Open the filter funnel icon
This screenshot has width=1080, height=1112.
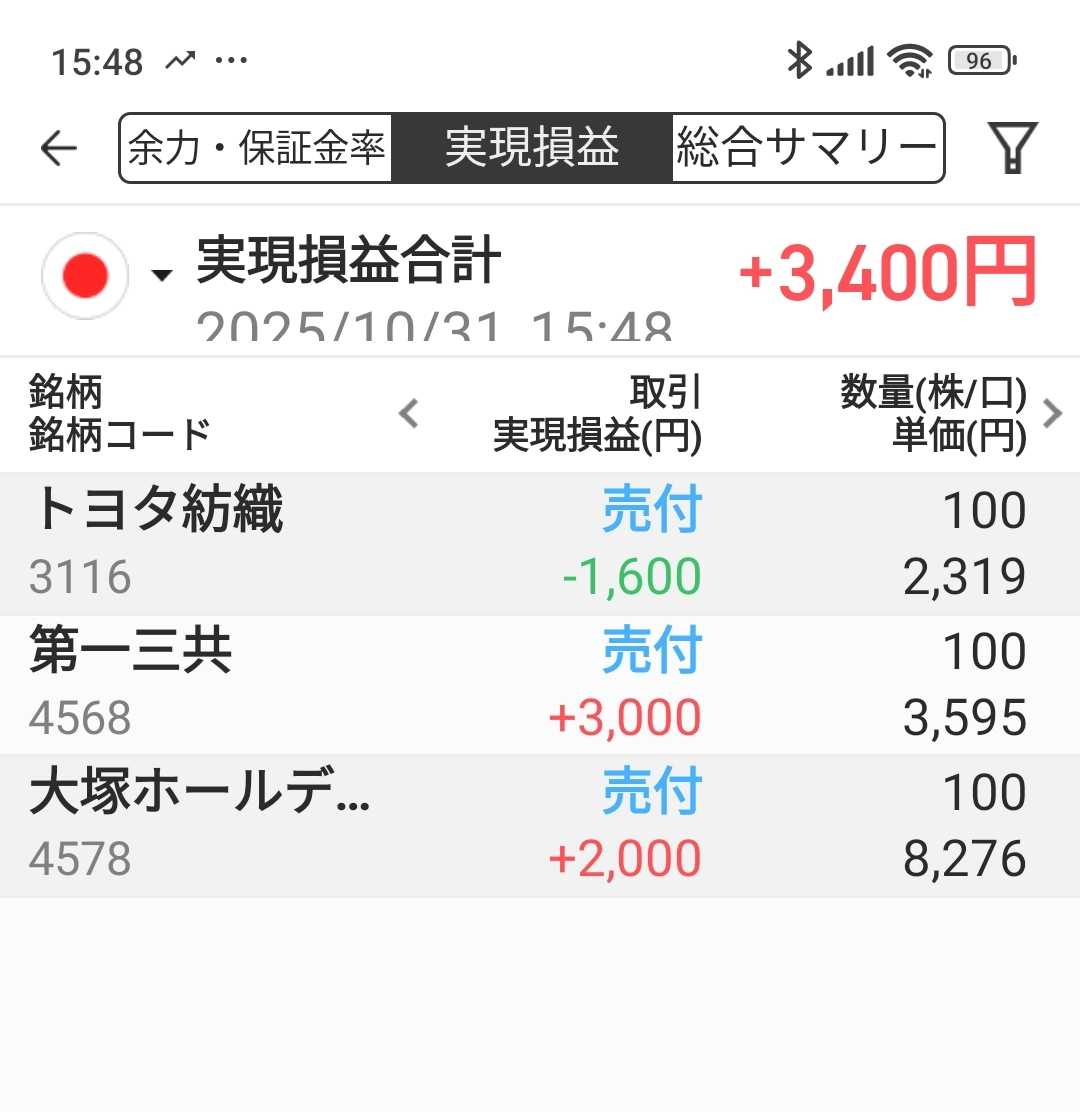click(1013, 149)
